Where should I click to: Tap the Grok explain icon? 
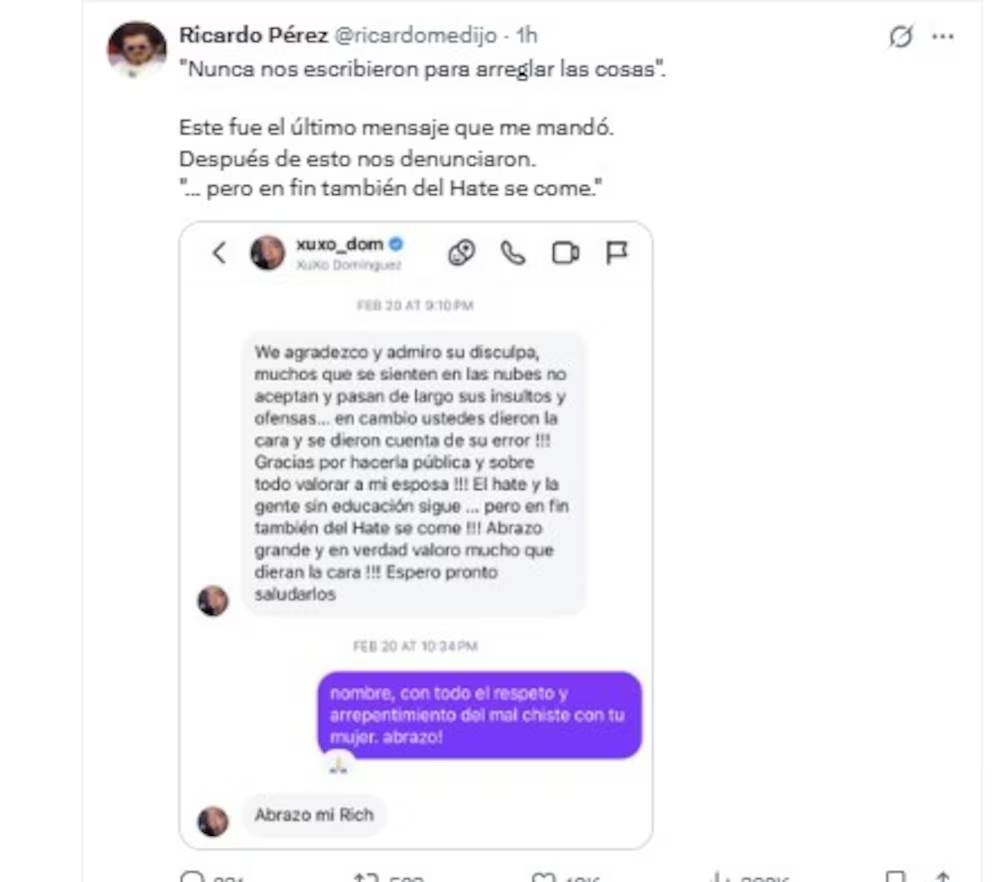click(x=900, y=37)
